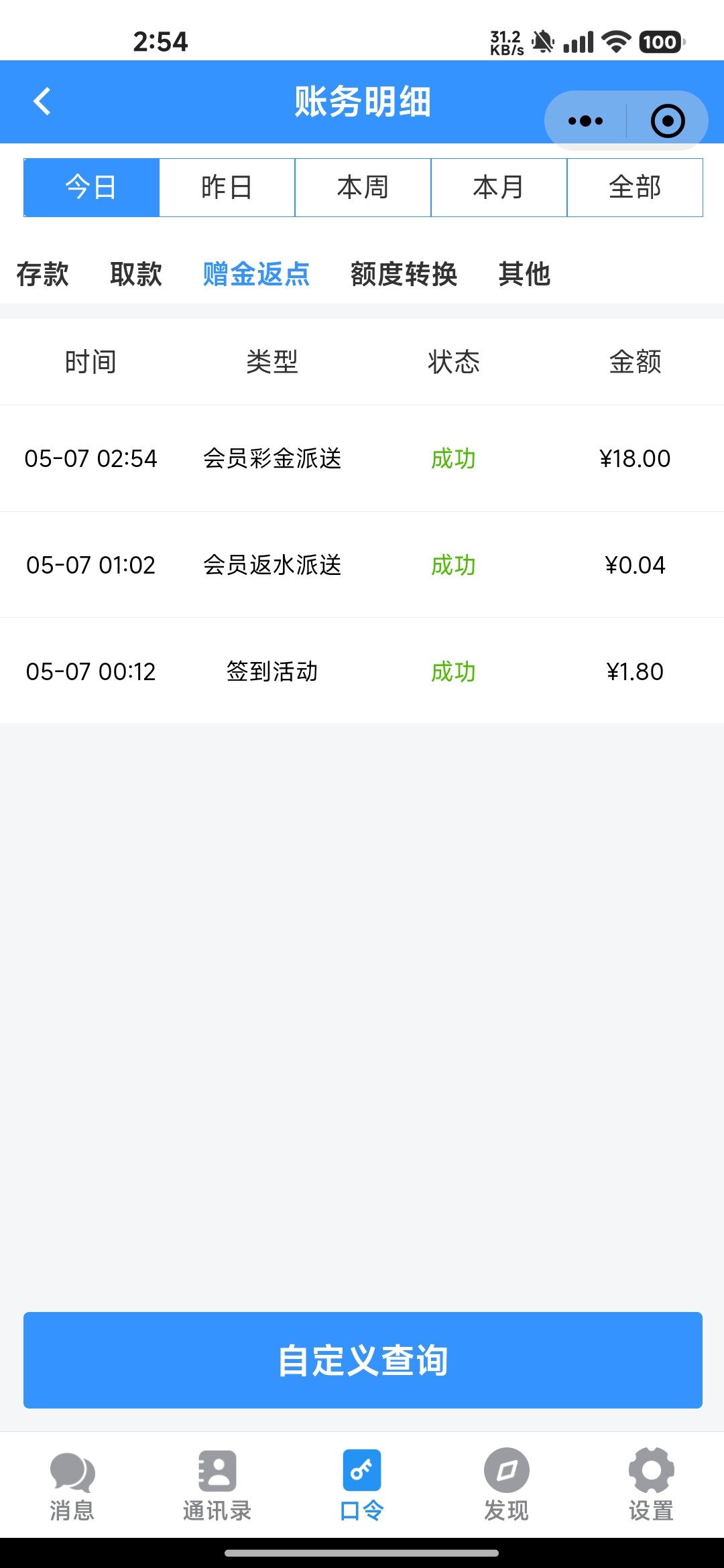Switch to the 其他 category

coord(524,274)
